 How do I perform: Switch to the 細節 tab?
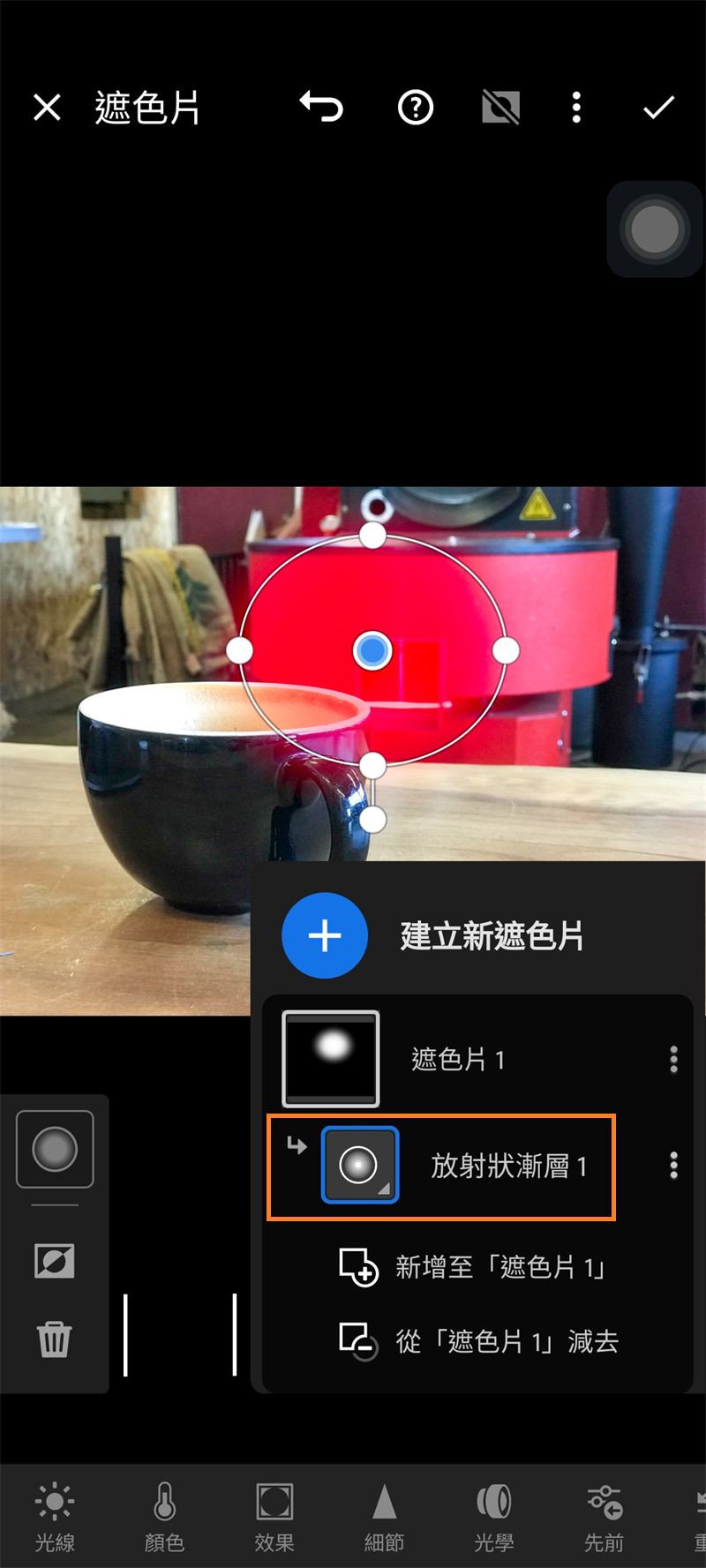tap(384, 1515)
